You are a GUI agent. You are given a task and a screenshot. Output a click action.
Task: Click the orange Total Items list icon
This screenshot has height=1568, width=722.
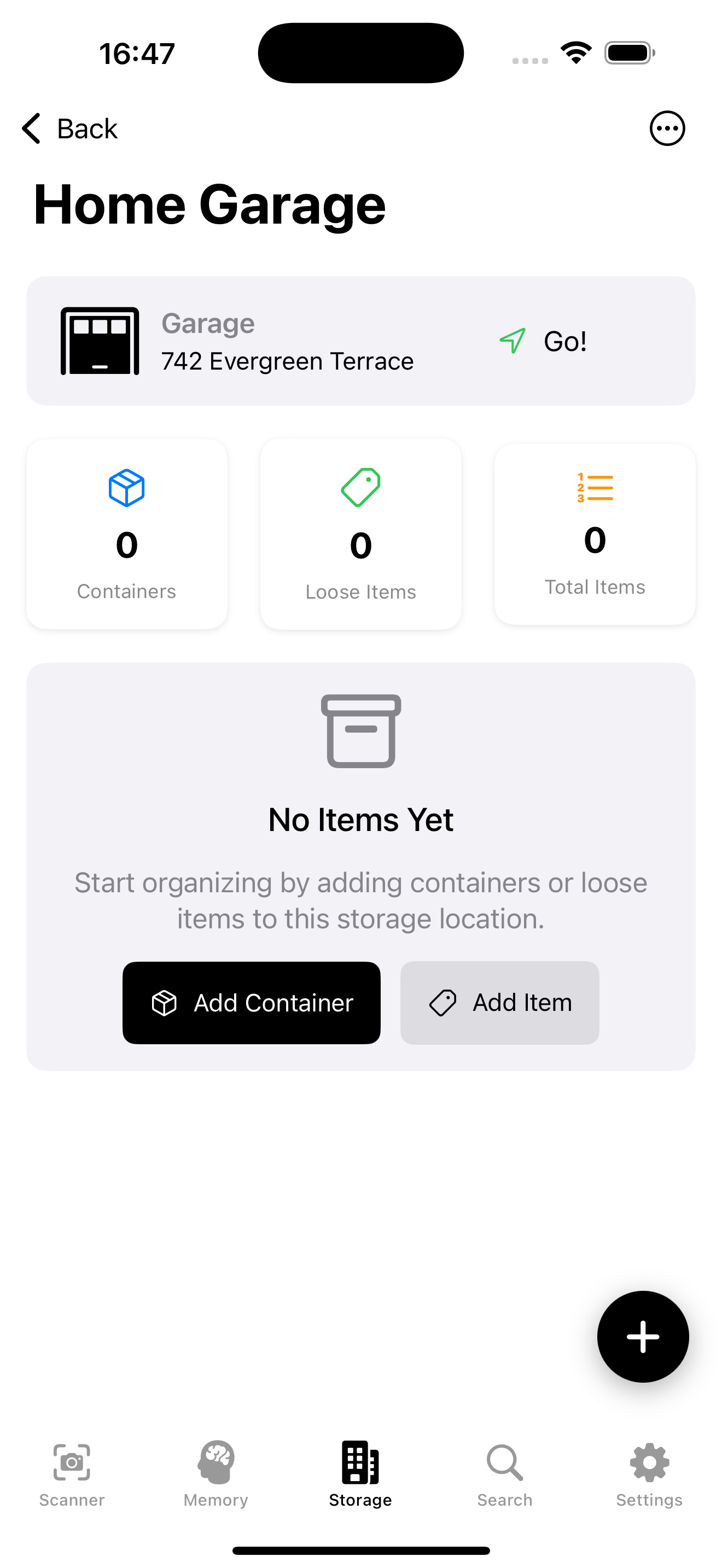tap(595, 488)
